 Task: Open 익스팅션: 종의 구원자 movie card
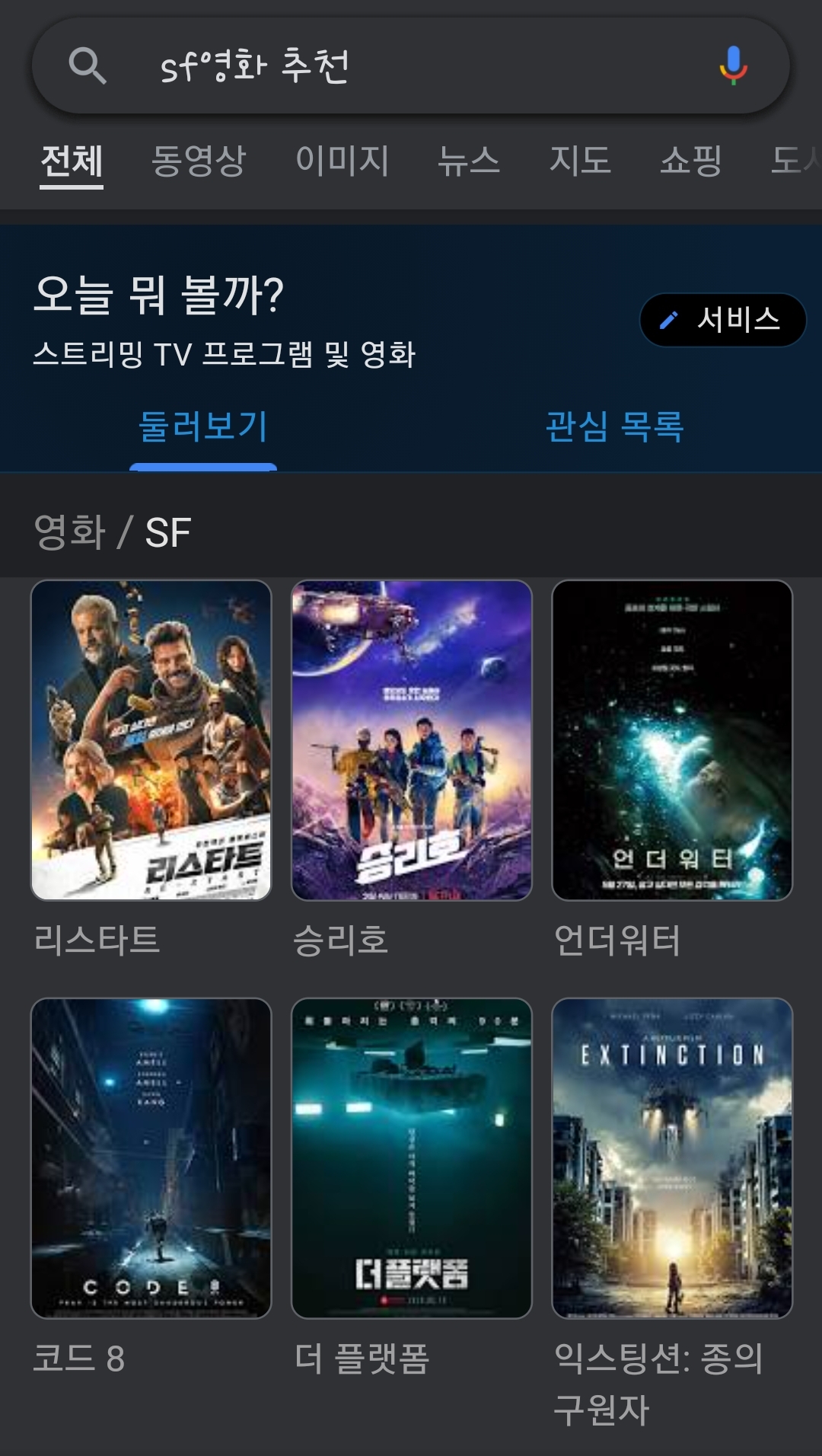pos(672,1157)
